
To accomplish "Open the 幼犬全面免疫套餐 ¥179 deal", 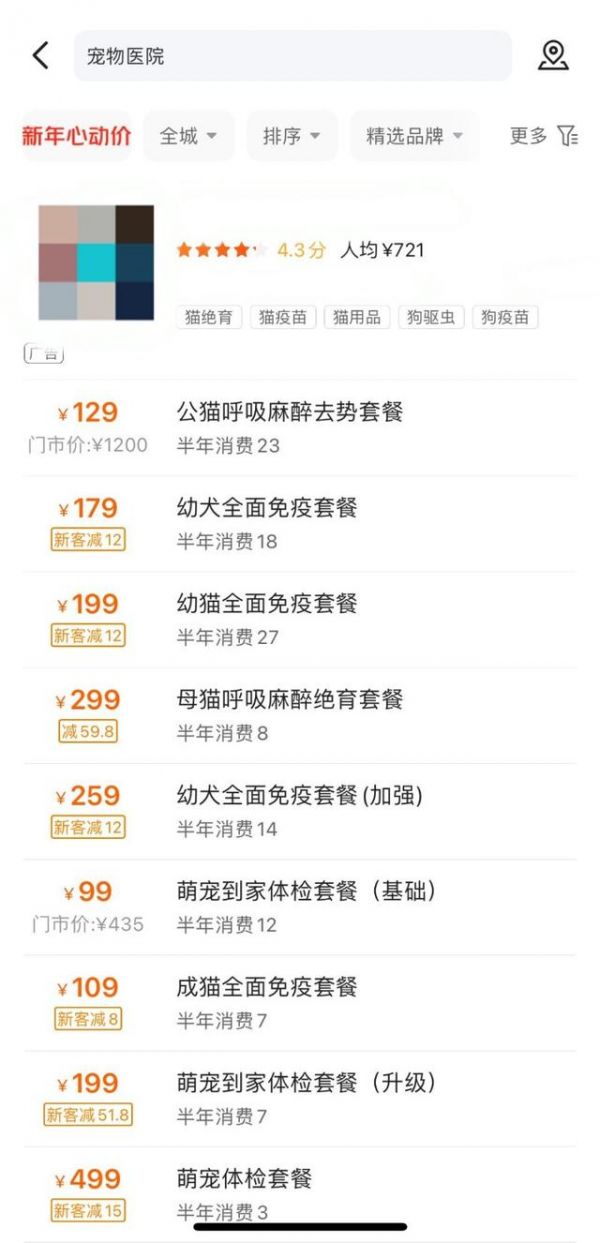I will 267,523.
